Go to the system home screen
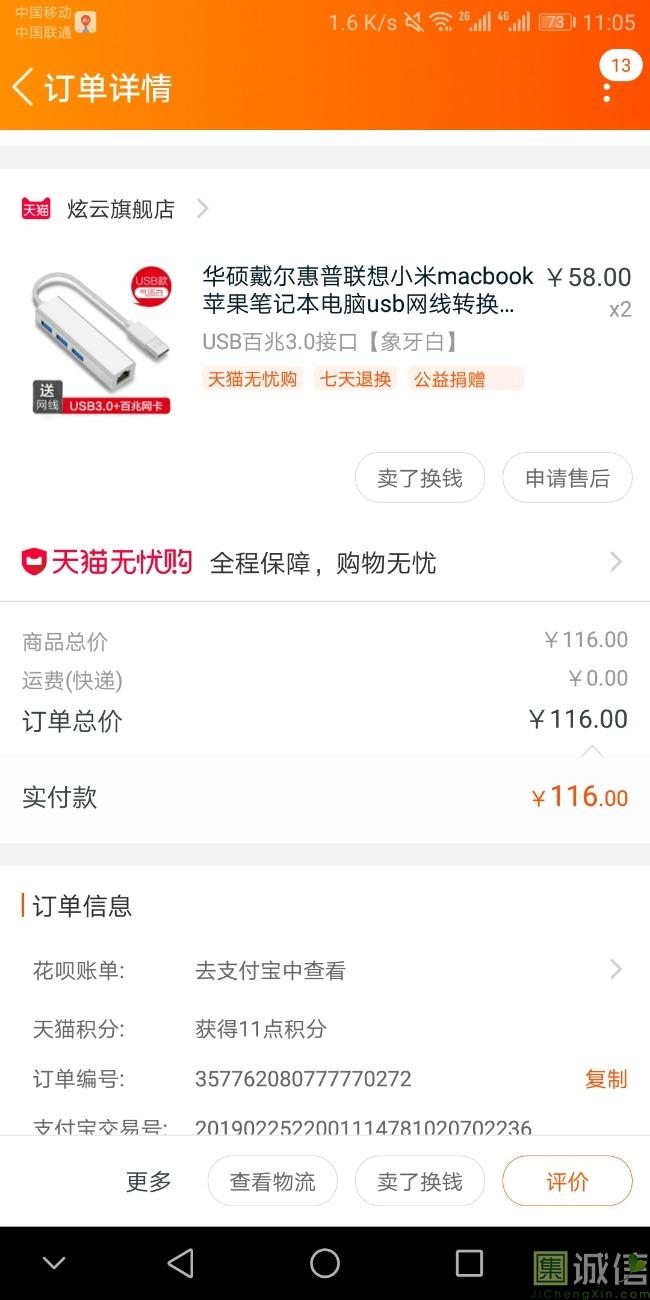 pos(325,1263)
